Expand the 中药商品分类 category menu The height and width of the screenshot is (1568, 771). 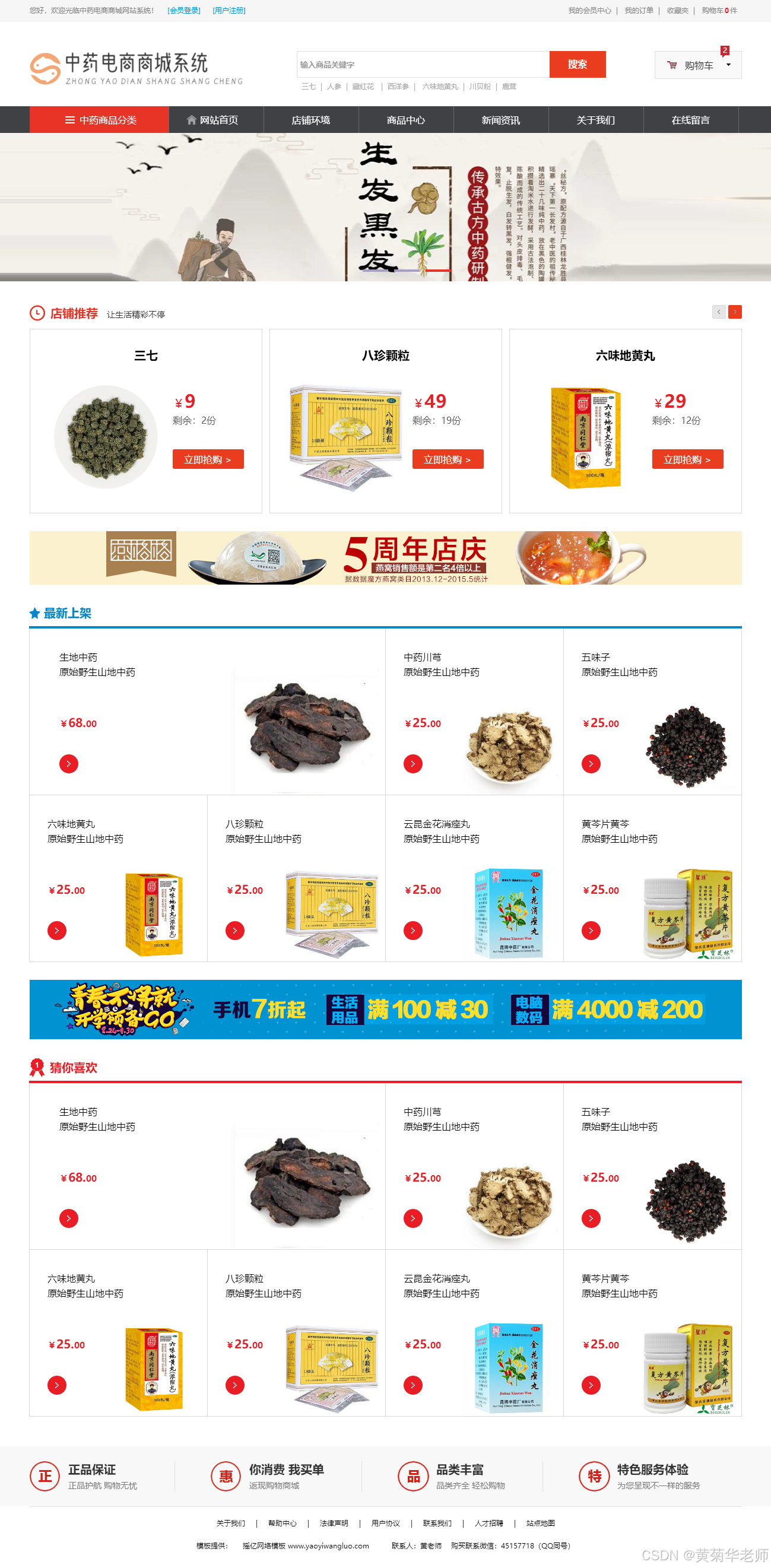100,120
